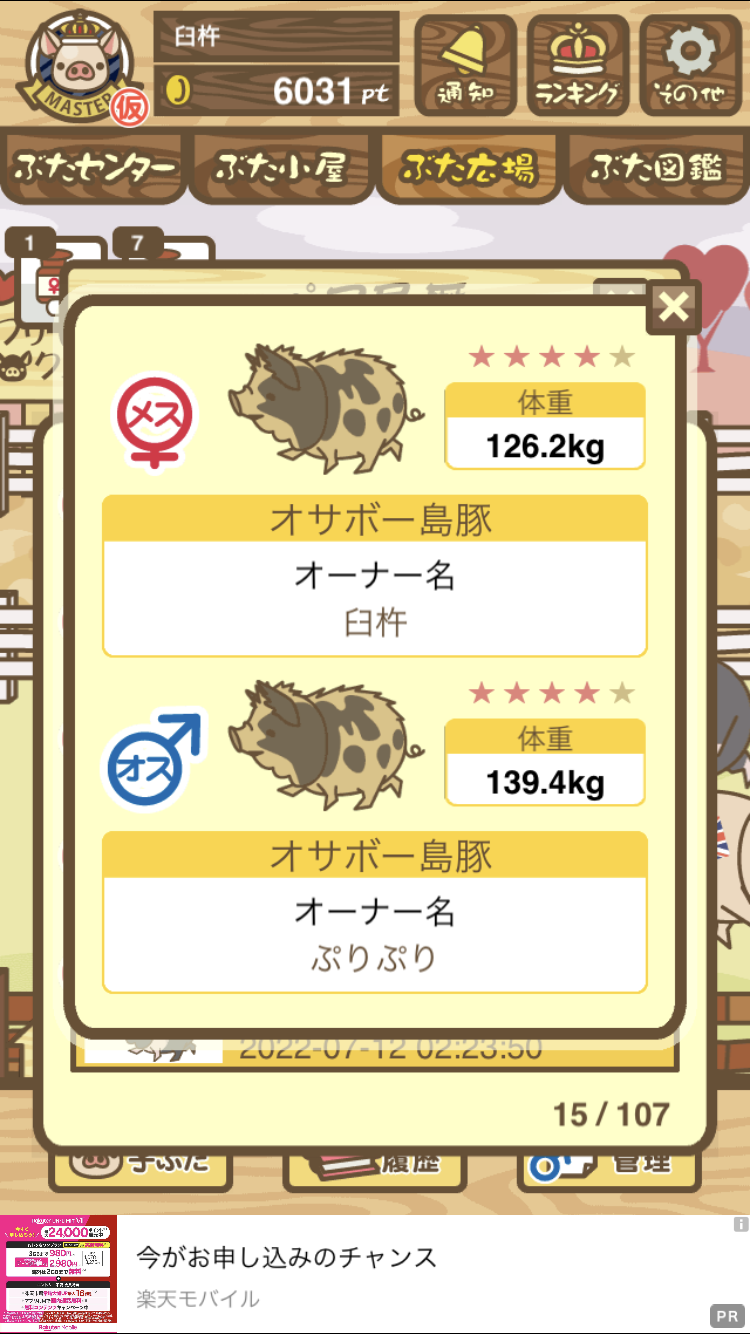Open その他 settings gear
Screen dimensions: 750x1334
point(691,65)
